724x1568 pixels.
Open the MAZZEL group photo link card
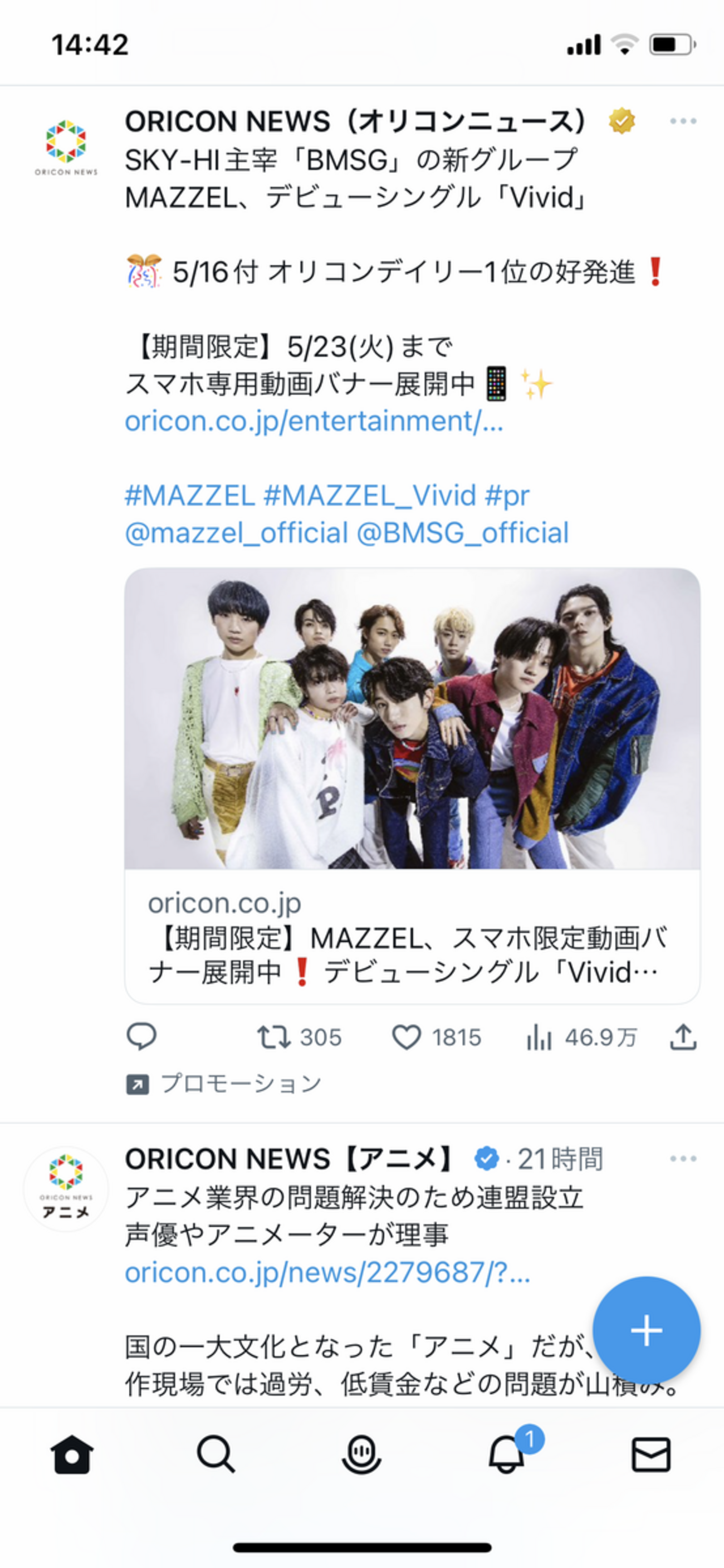coord(412,718)
